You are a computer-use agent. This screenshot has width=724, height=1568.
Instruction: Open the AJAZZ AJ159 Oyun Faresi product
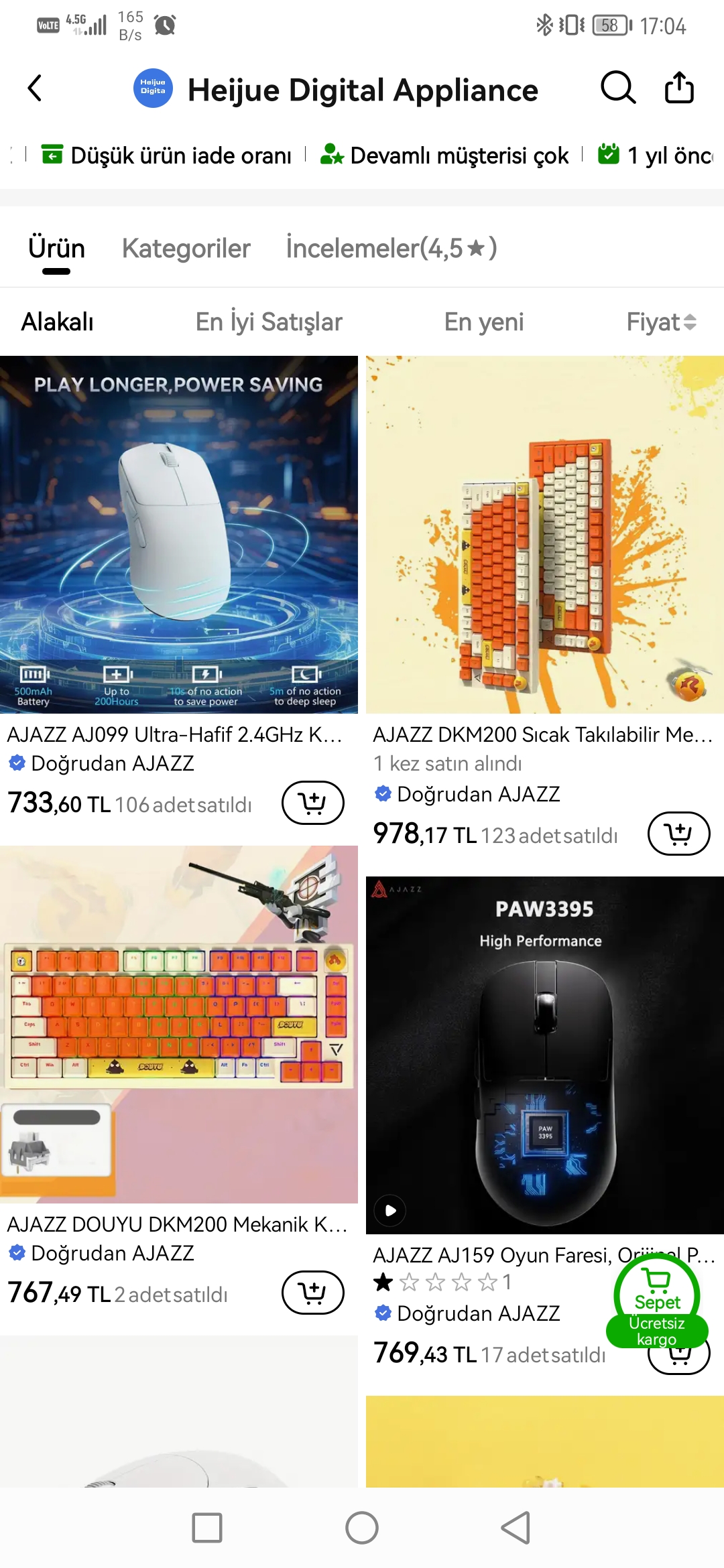(x=544, y=1055)
